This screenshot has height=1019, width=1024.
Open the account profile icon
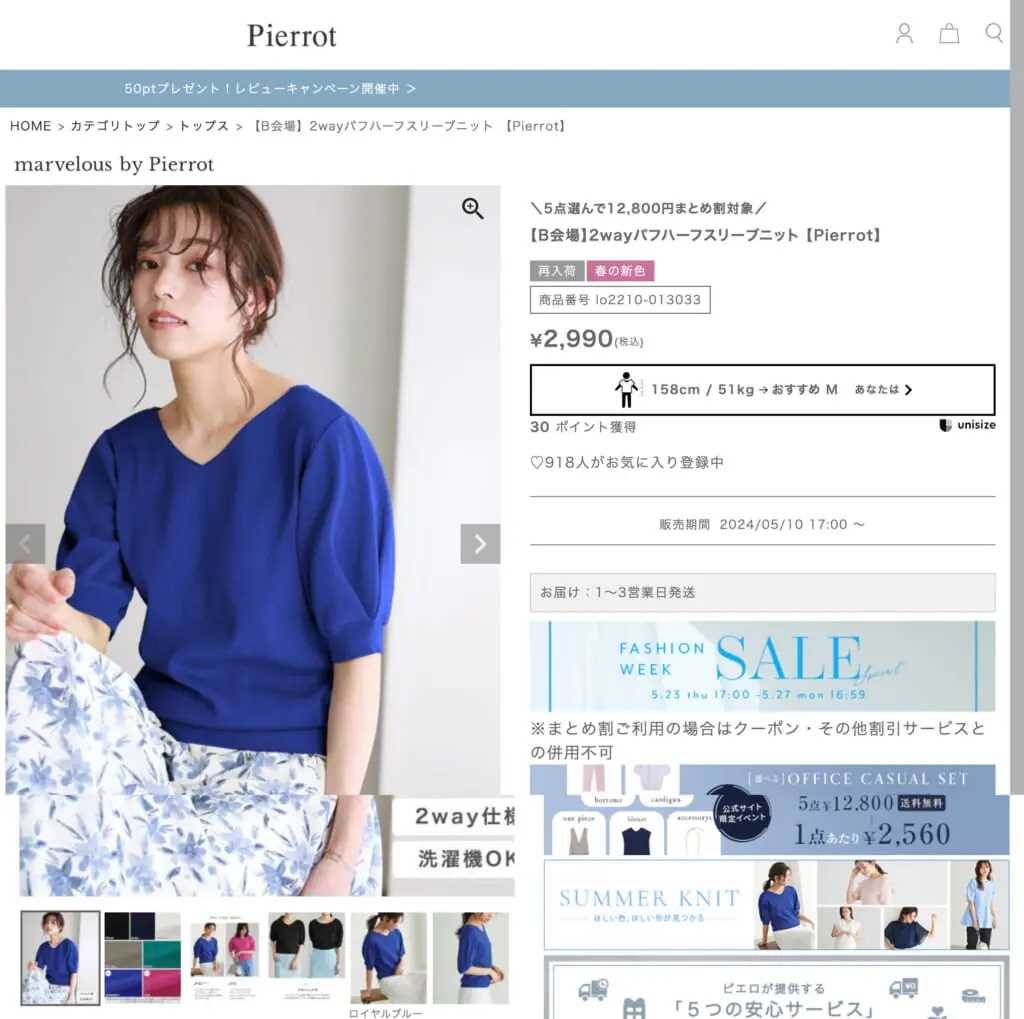904,34
